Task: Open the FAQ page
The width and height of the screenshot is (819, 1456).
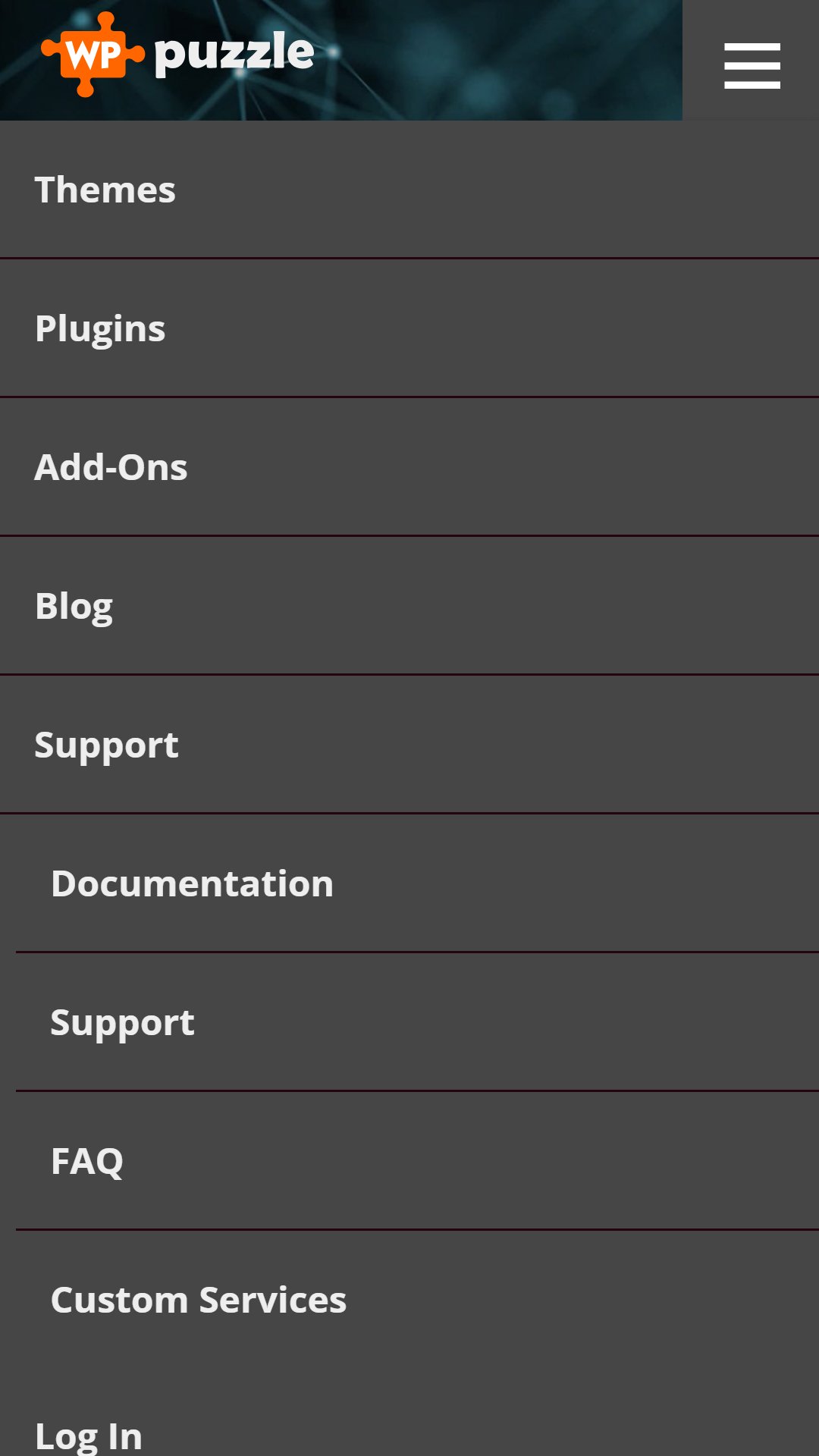Action: (x=417, y=1161)
